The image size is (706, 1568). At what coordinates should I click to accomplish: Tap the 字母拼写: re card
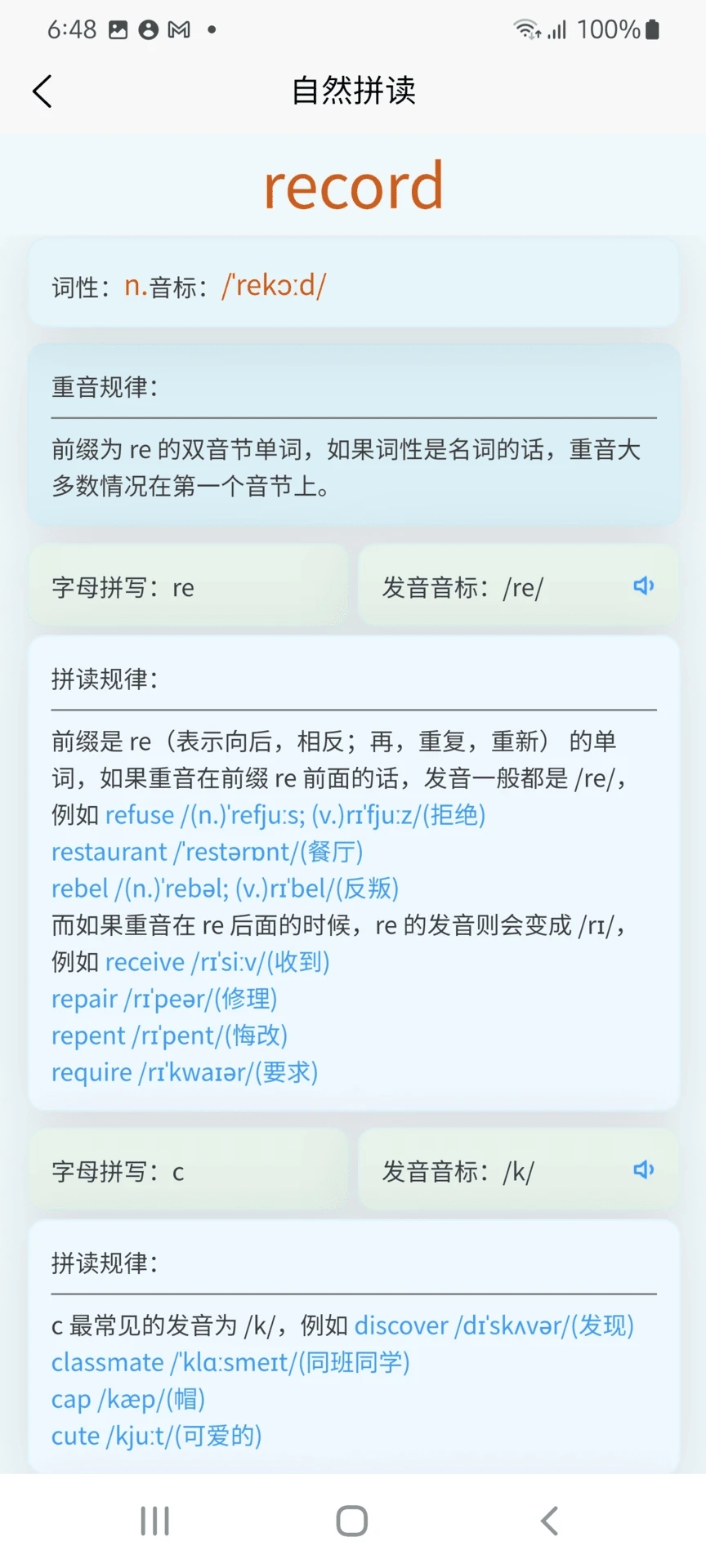(187, 586)
